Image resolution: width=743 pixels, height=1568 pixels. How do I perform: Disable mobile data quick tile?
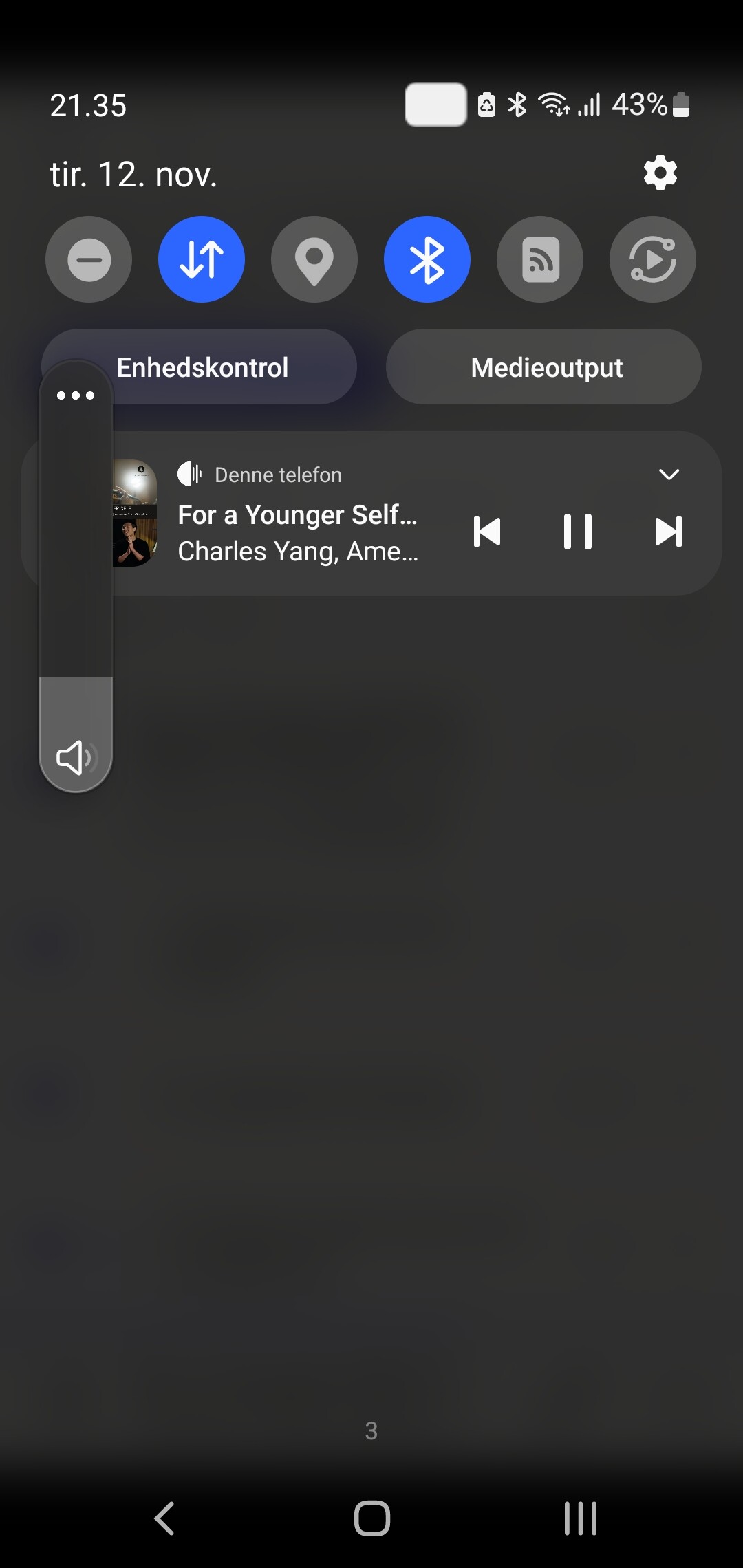click(x=202, y=259)
